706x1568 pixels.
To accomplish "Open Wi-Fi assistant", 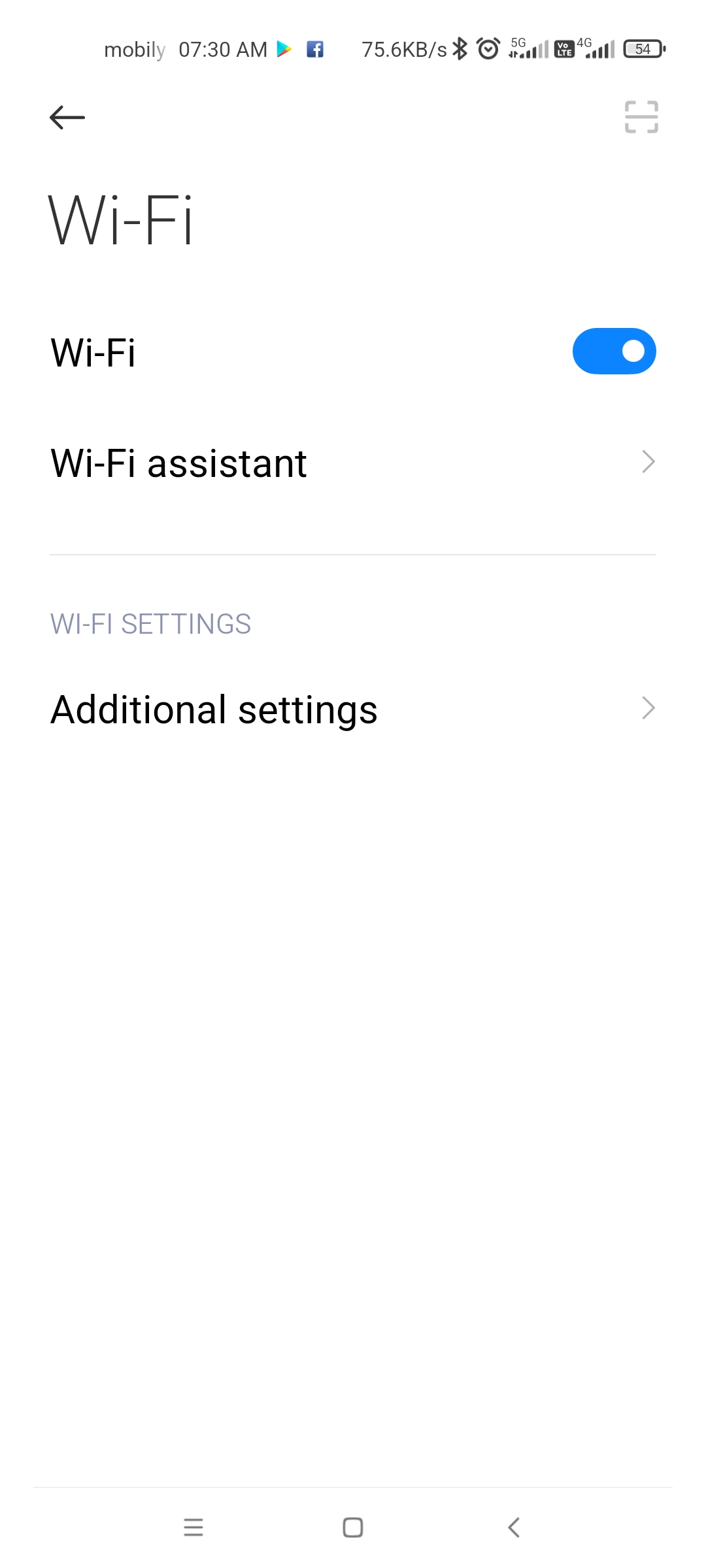I will click(353, 463).
